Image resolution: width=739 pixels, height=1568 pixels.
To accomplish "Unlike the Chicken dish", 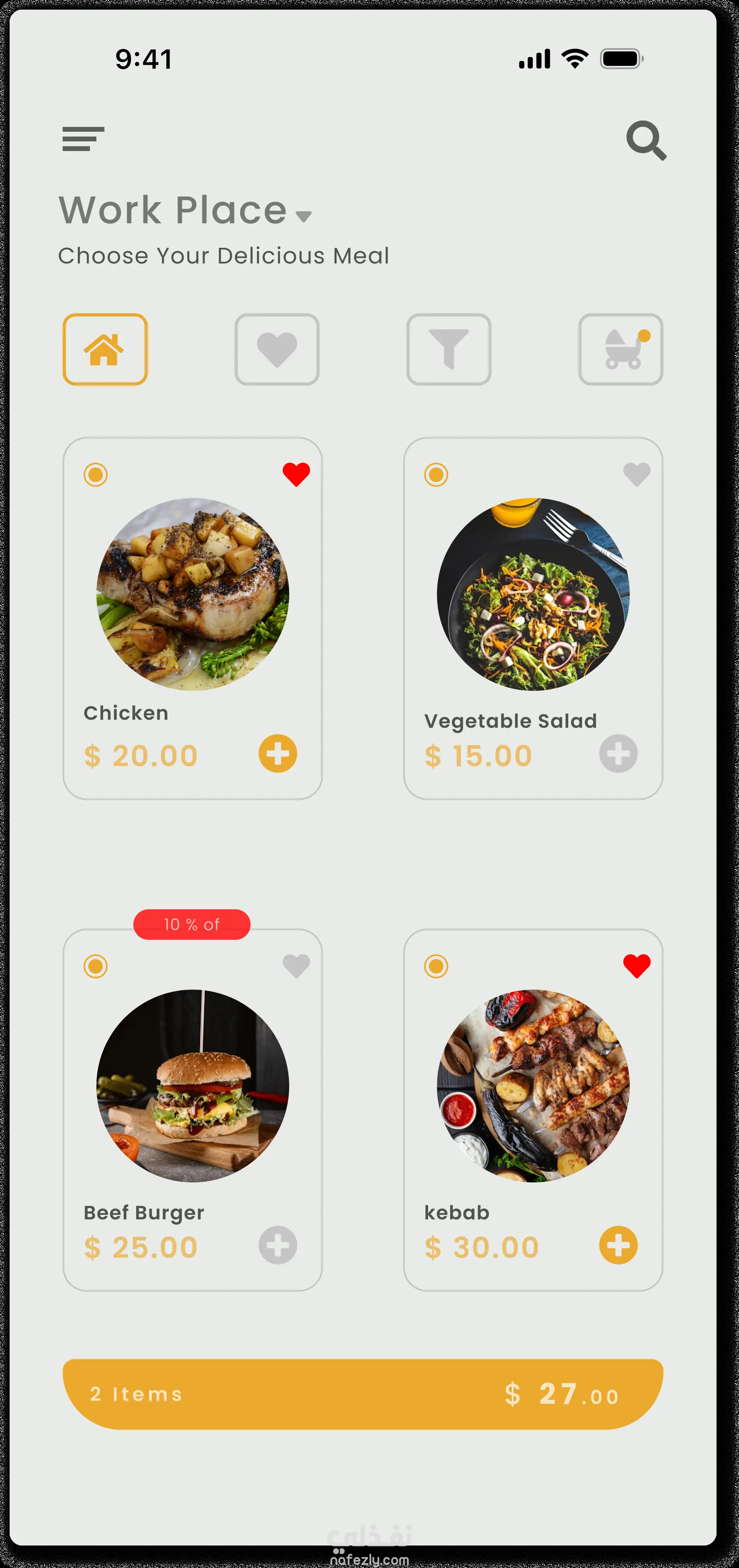I will [296, 475].
